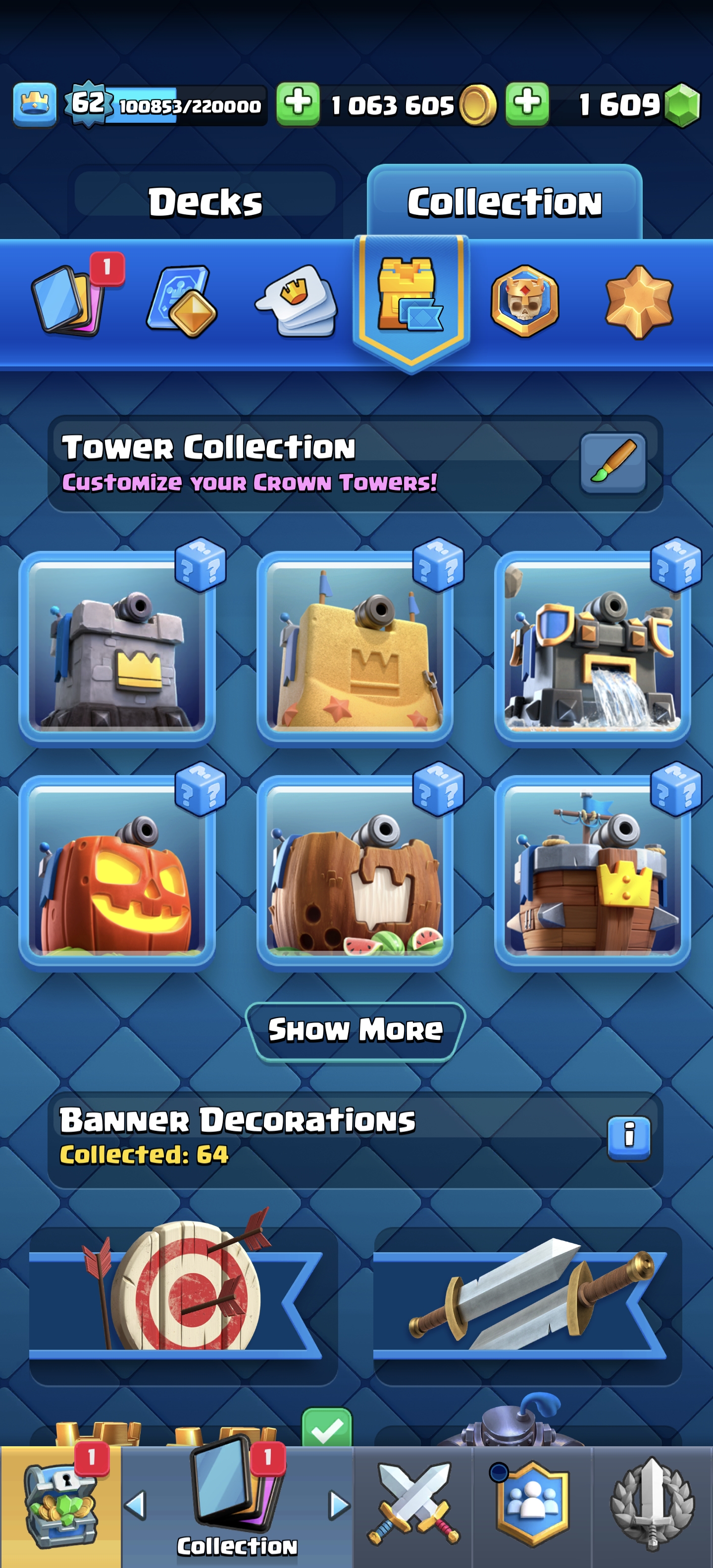713x1568 pixels.
Task: Select the sand castle tower skin
Action: click(355, 647)
